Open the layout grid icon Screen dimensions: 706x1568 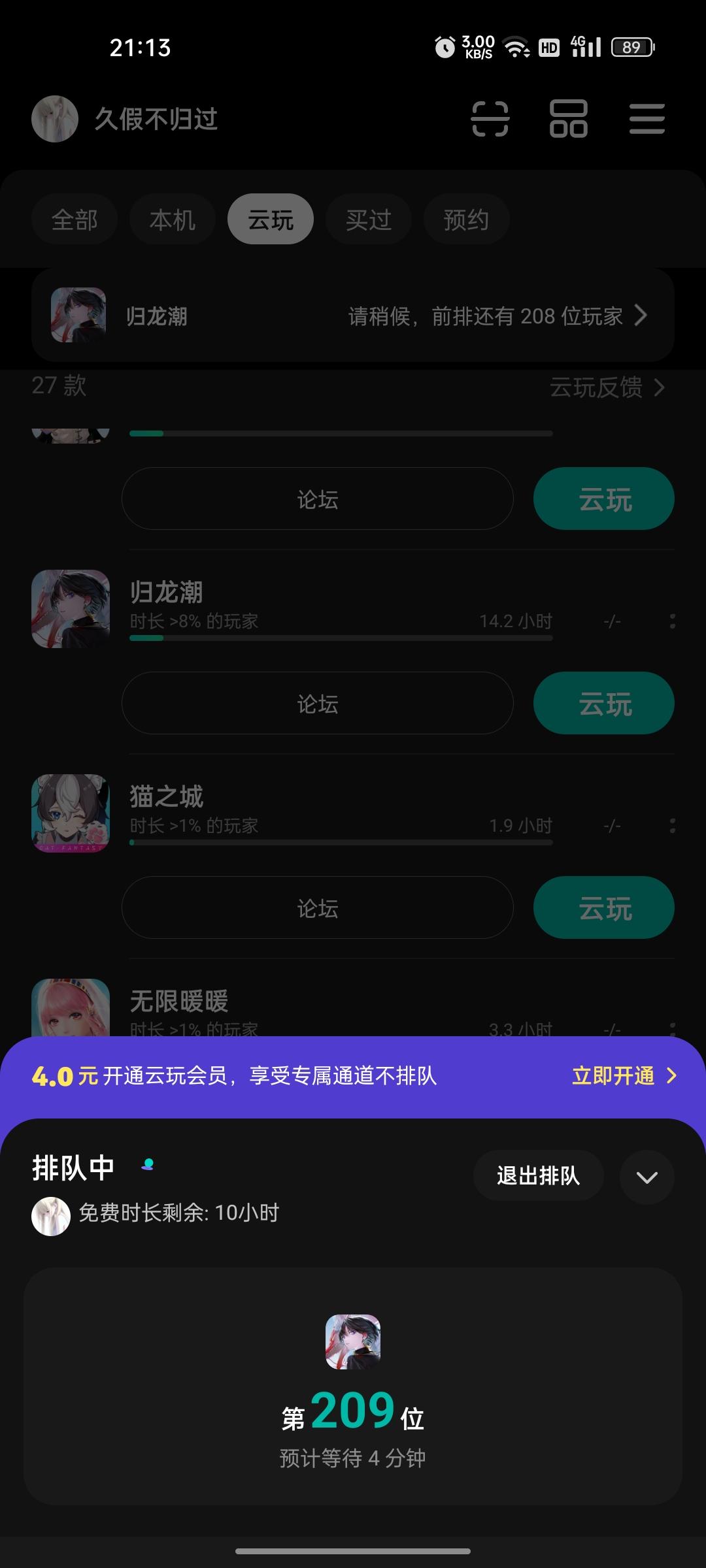tap(568, 119)
